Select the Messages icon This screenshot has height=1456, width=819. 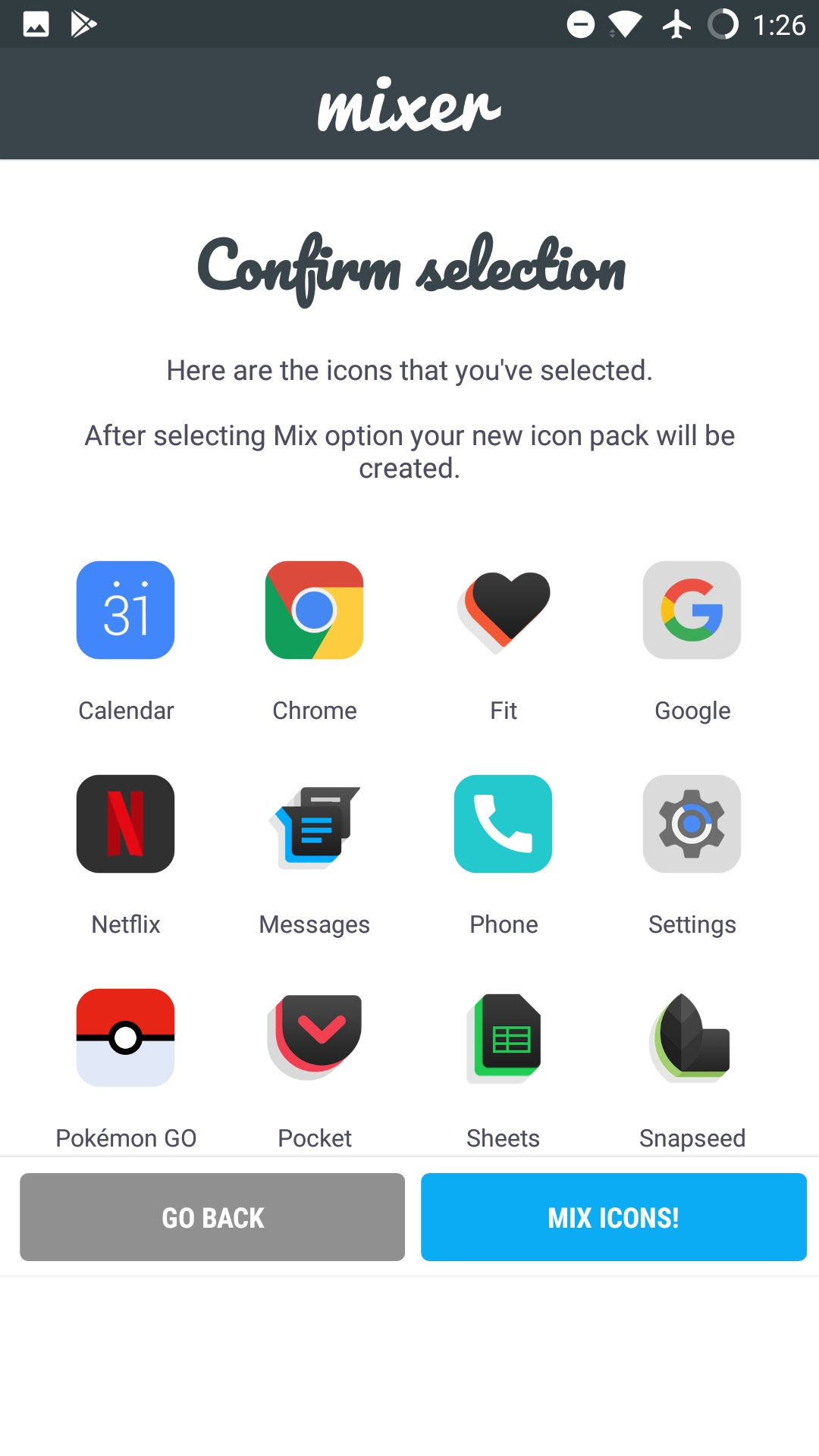tap(314, 824)
